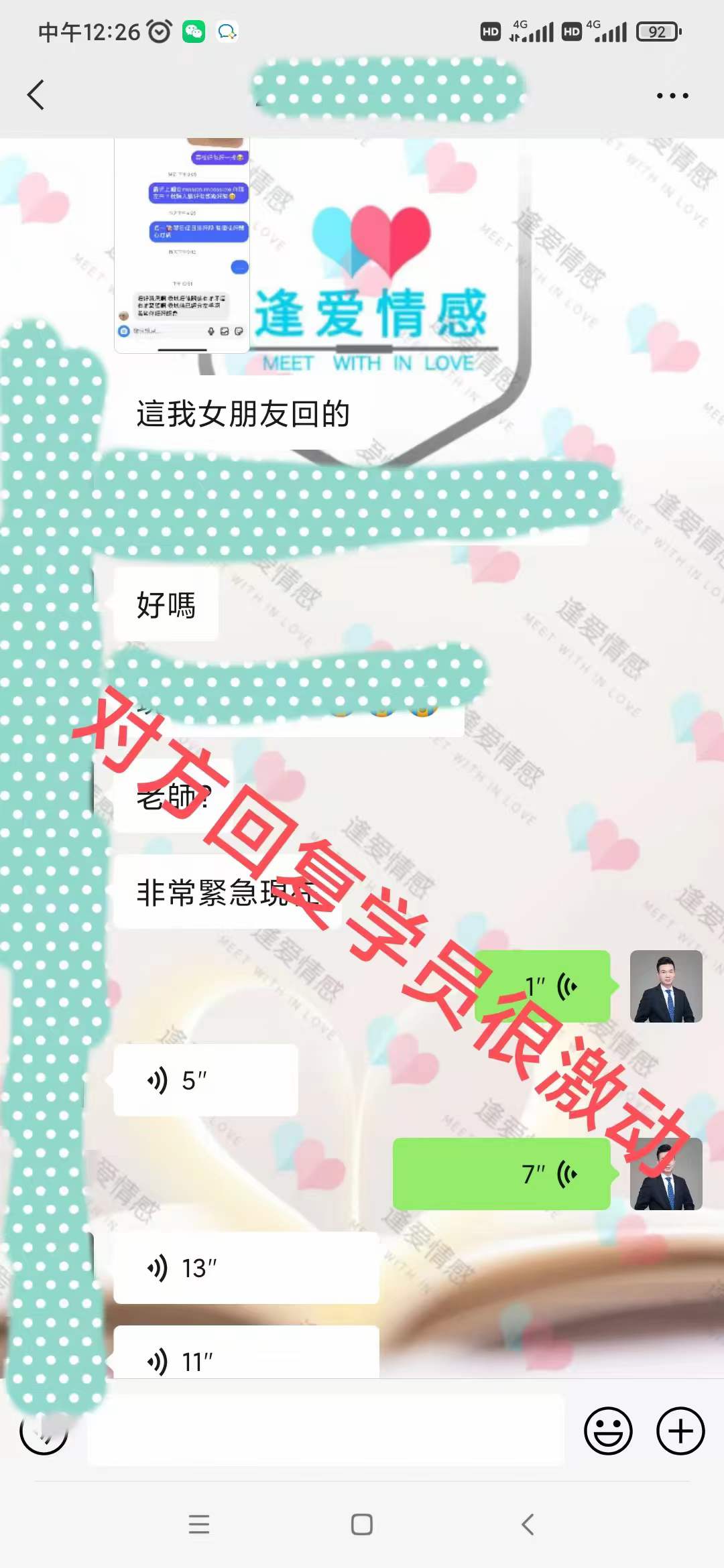This screenshot has height=1568, width=724.
Task: Open the shared screenshot image in chat
Action: [182, 245]
